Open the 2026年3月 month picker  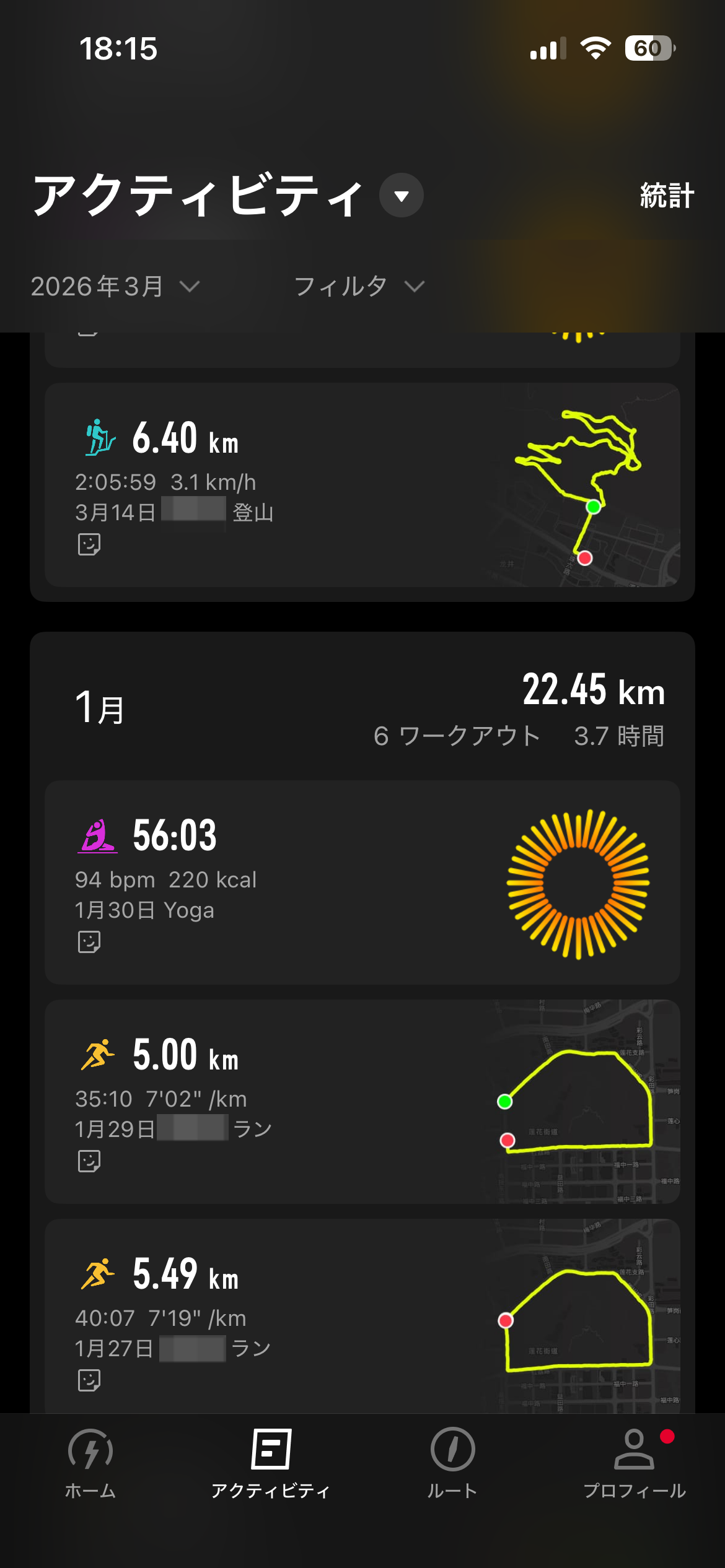tap(115, 286)
